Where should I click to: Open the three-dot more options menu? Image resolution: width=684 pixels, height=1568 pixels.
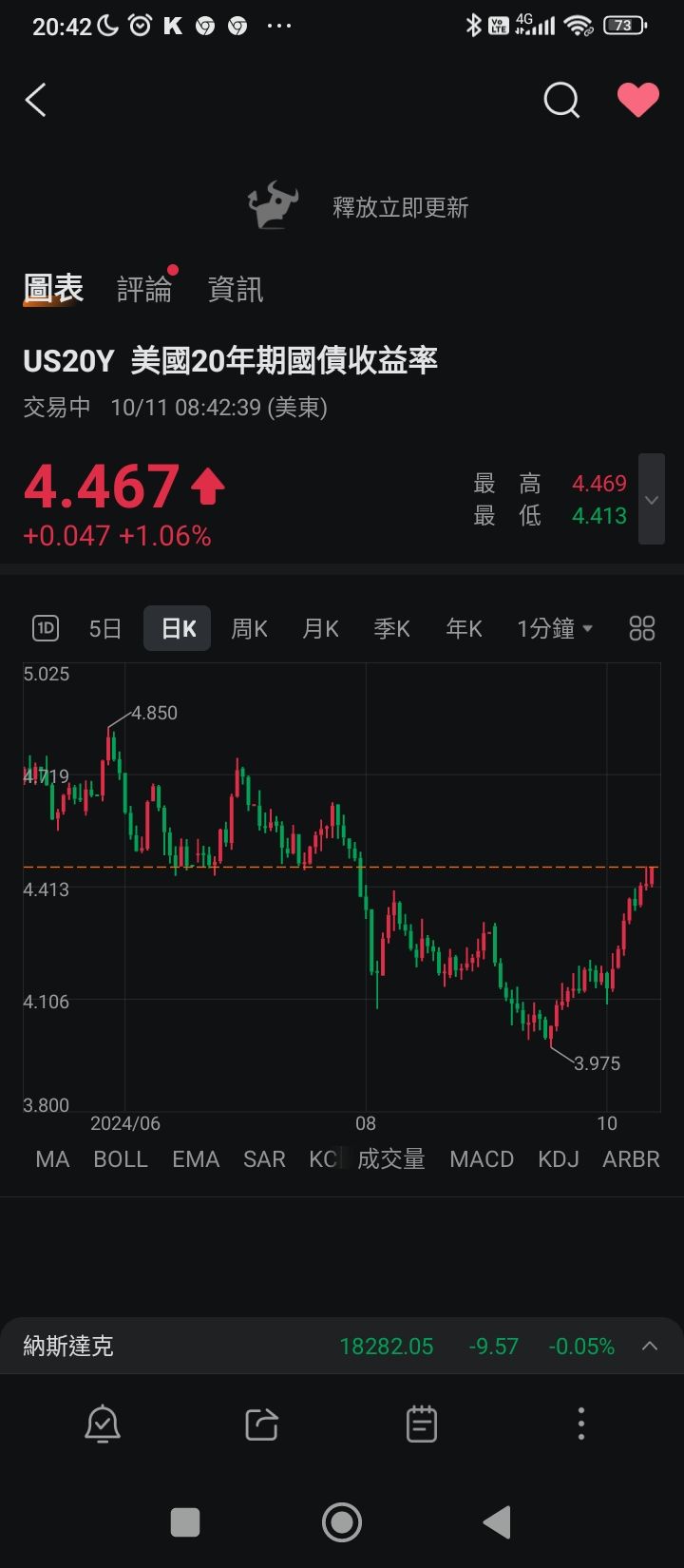click(x=581, y=1424)
